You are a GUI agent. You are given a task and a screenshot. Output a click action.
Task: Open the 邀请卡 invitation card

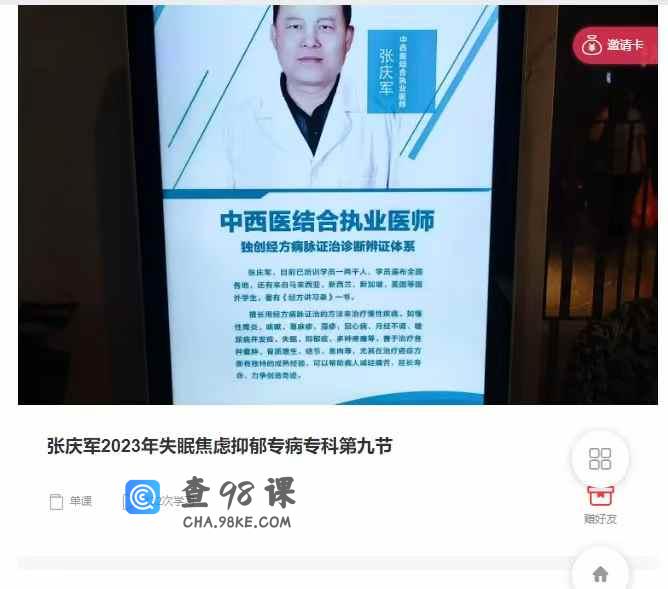[x=616, y=45]
